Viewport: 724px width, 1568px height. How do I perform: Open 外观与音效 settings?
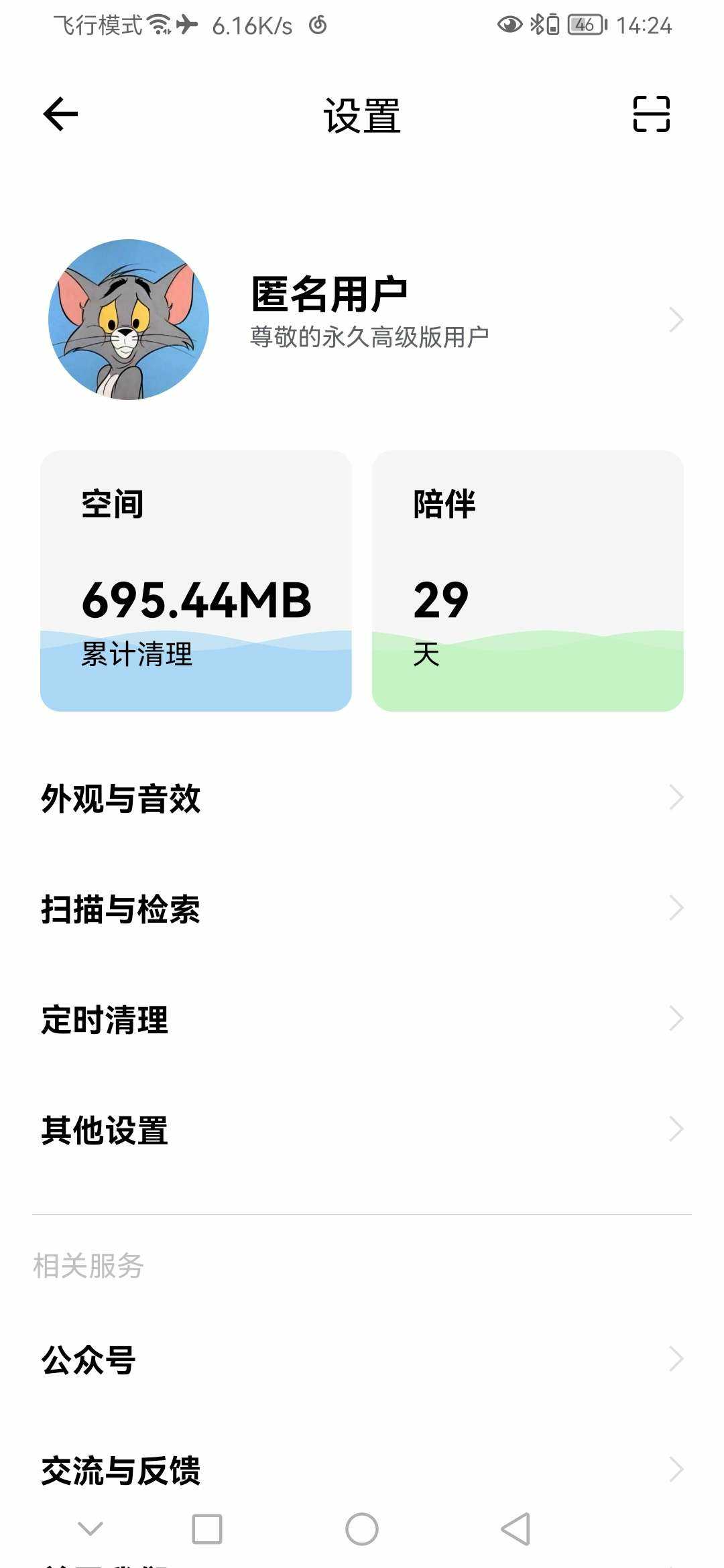coord(362,798)
